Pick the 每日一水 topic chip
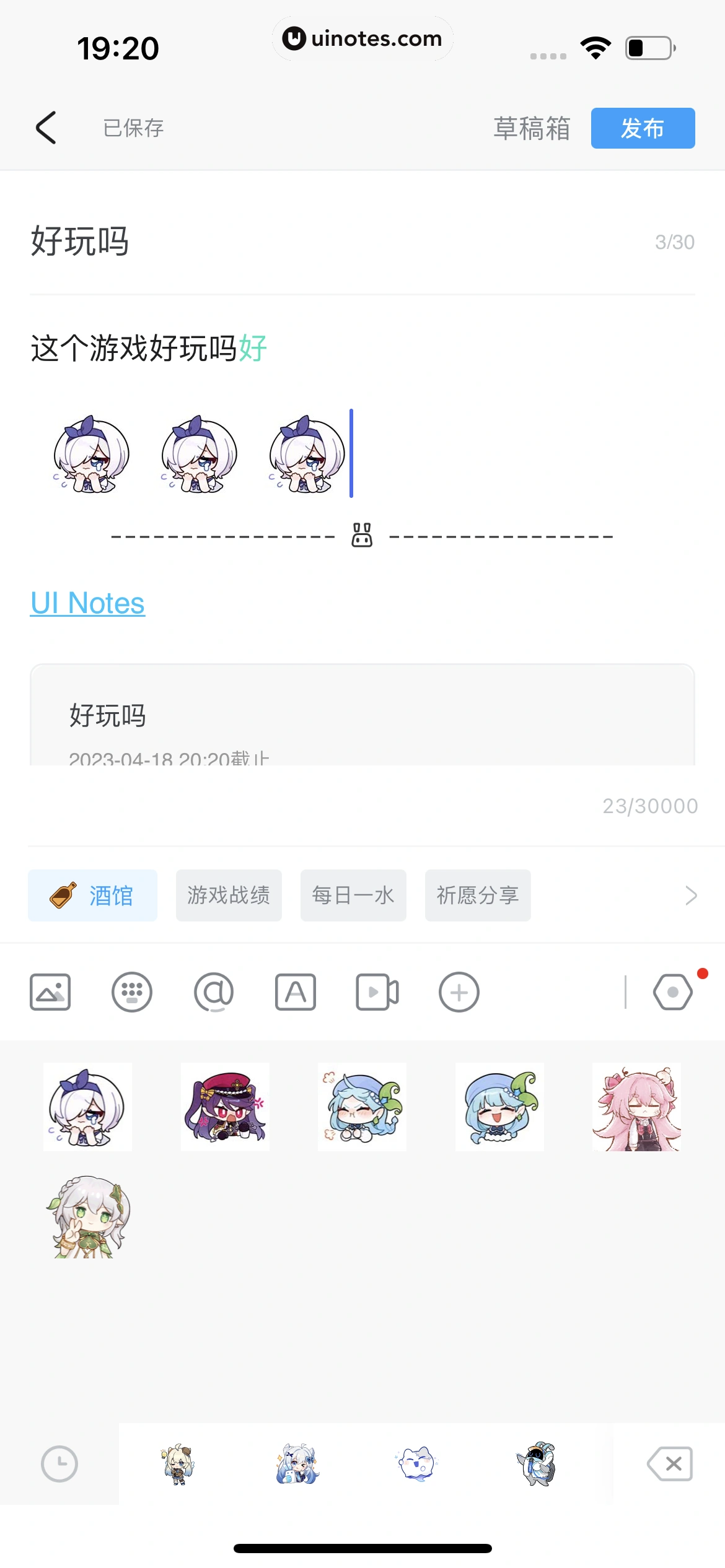 click(x=353, y=895)
